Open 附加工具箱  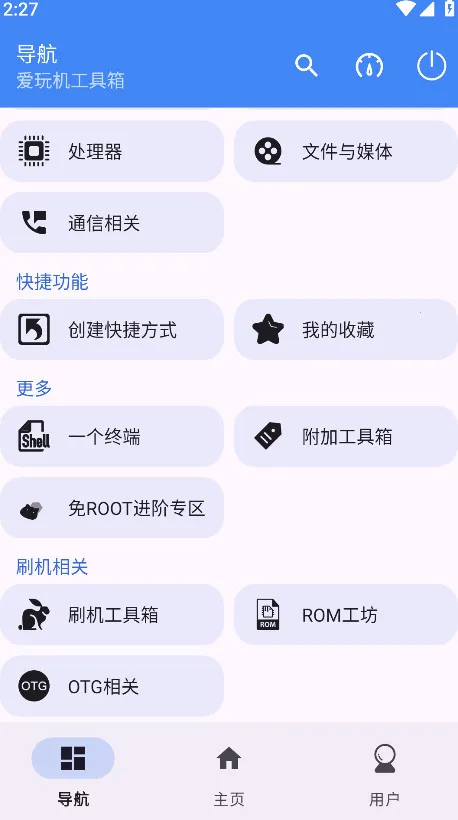[x=346, y=436]
